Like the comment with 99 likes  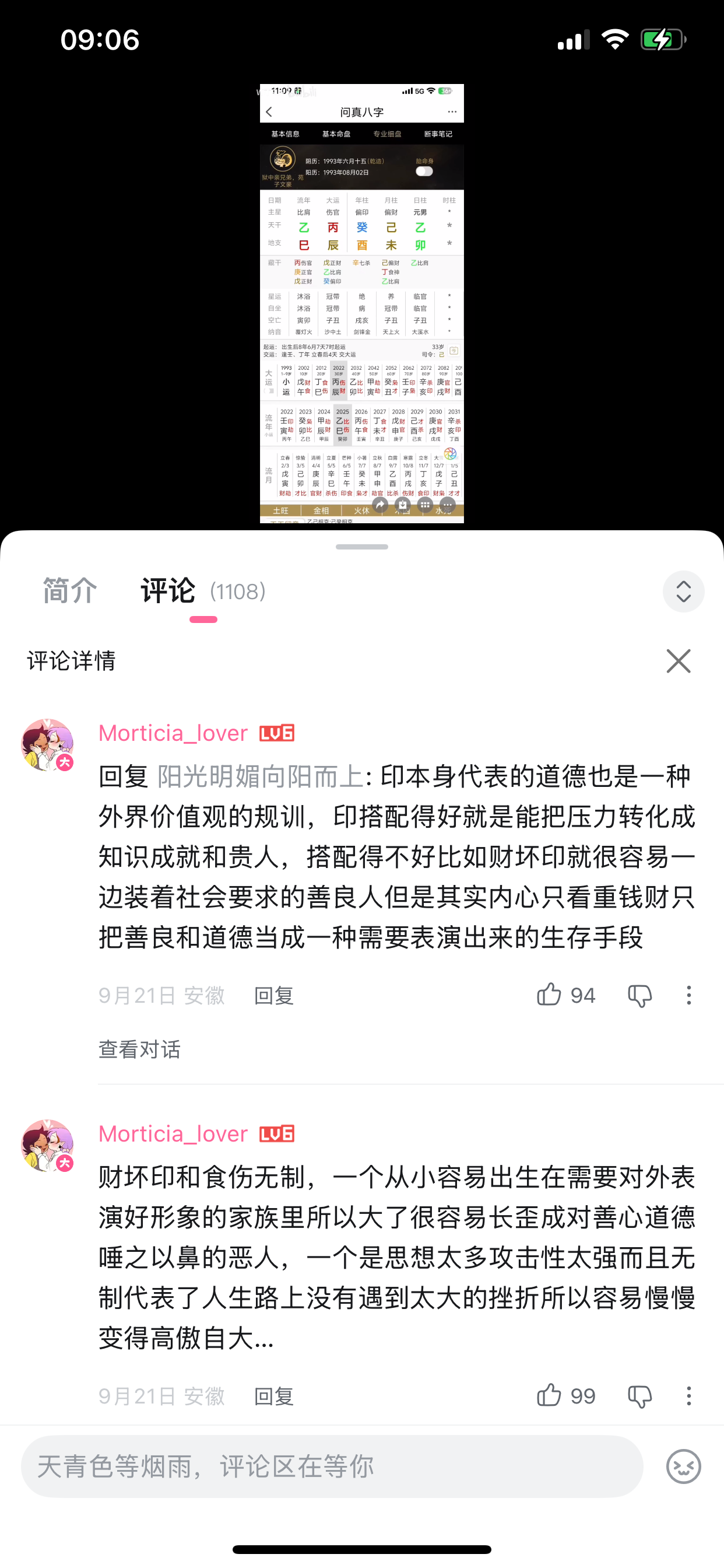pyautogui.click(x=549, y=1396)
